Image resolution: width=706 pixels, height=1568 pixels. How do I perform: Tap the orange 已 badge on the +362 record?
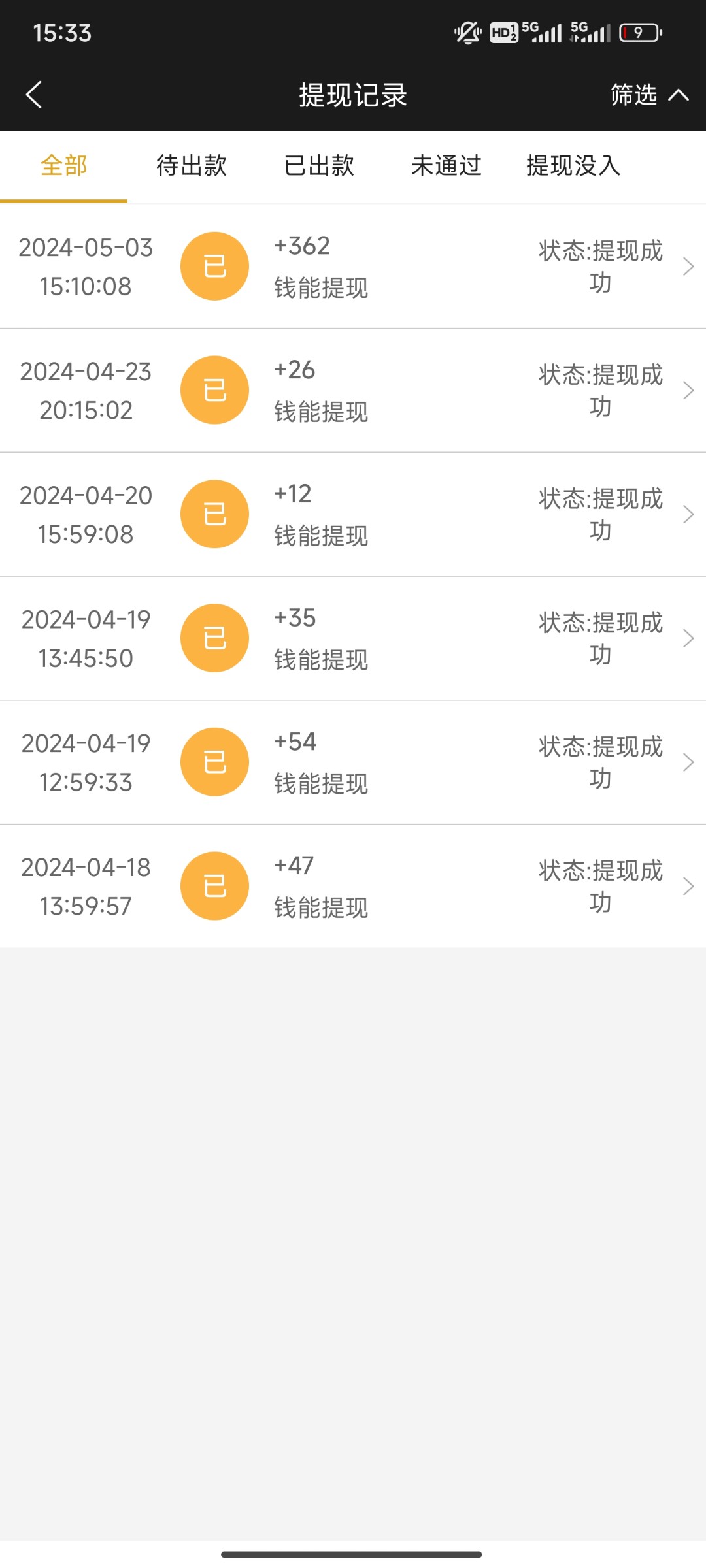(x=214, y=265)
